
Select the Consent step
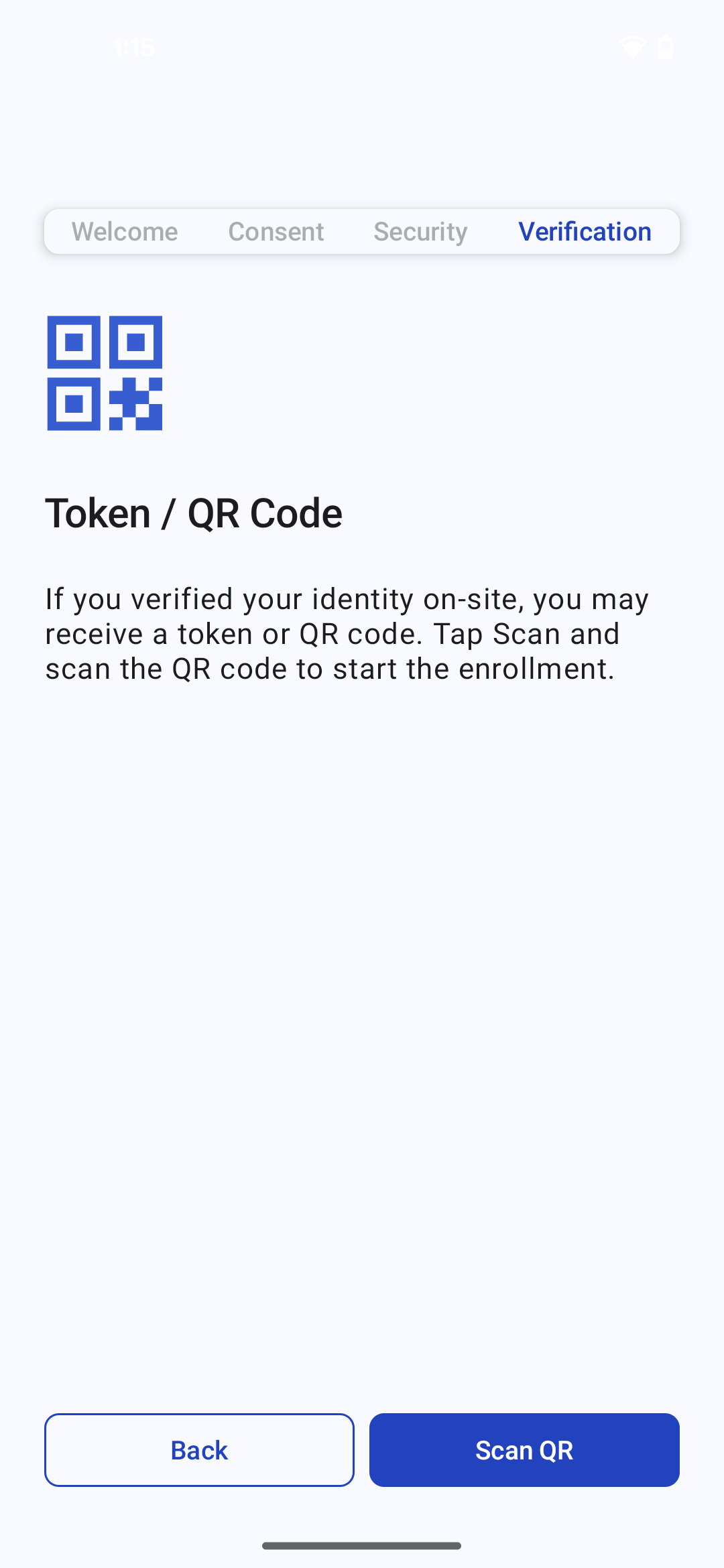tap(276, 232)
